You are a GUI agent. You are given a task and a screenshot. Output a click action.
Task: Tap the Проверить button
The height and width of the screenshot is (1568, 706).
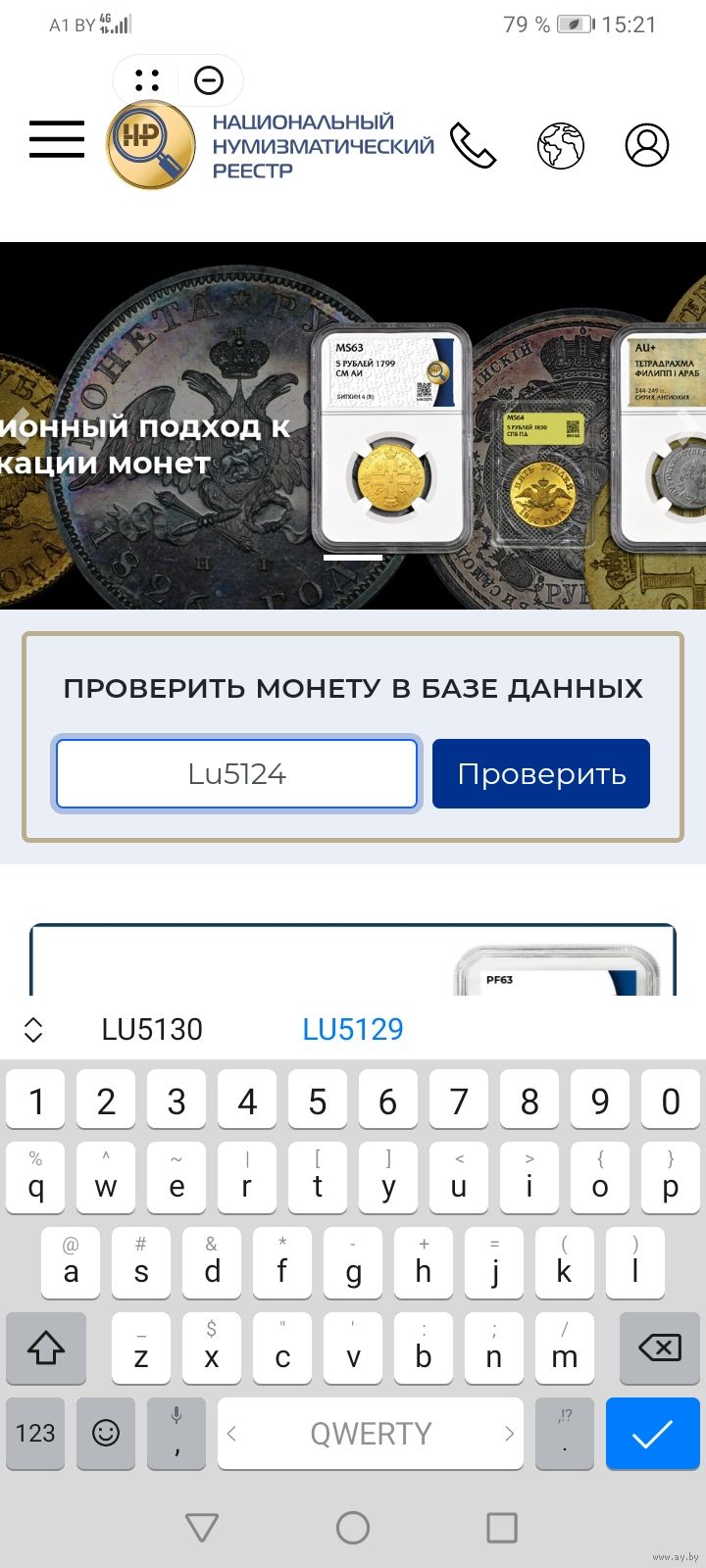pos(541,774)
